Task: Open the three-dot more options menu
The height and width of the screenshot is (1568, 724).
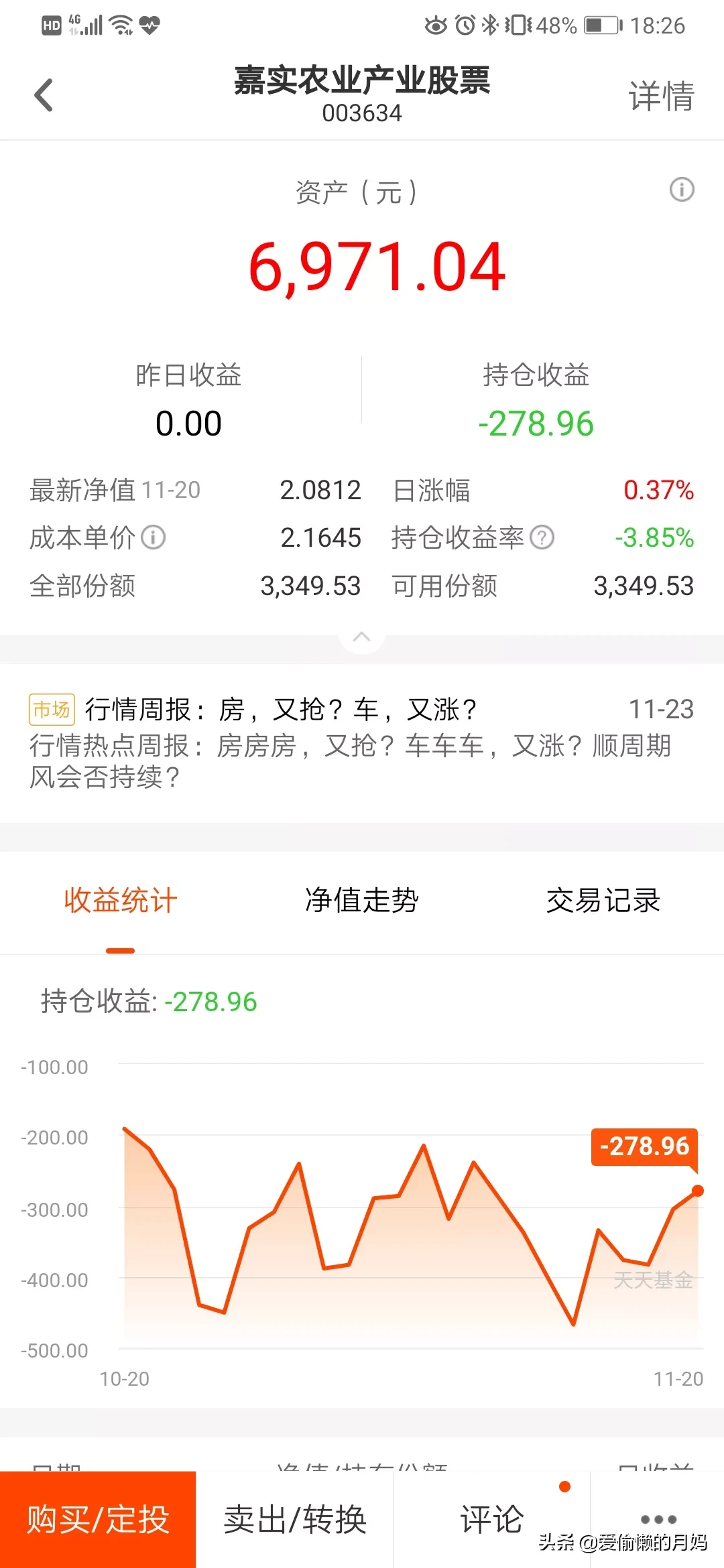Action: (x=658, y=1518)
